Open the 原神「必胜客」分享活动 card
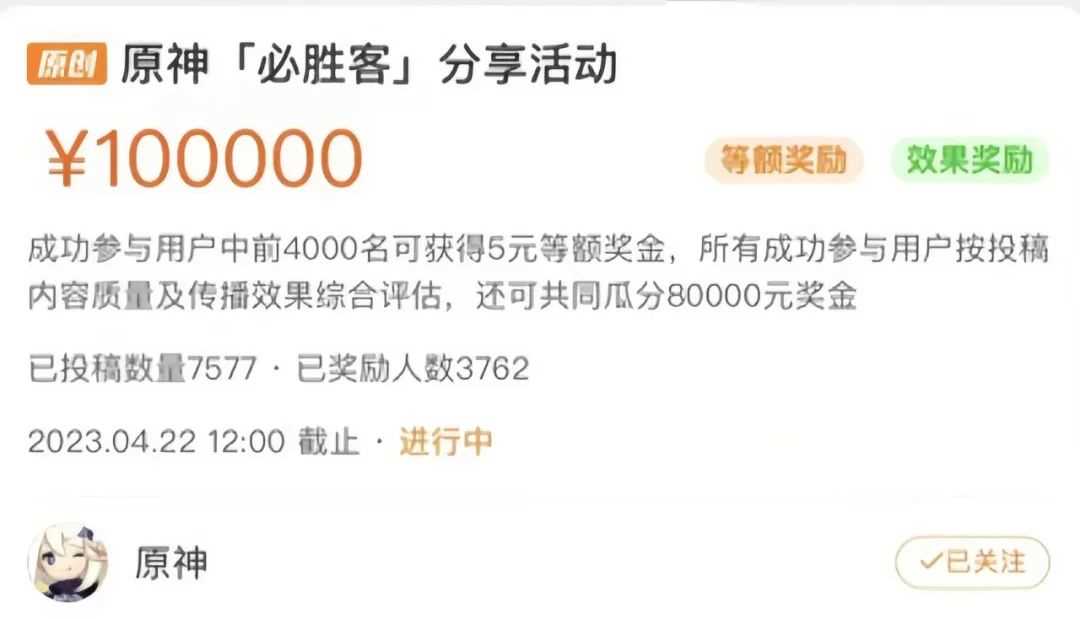This screenshot has height=619, width=1080. pos(370,66)
